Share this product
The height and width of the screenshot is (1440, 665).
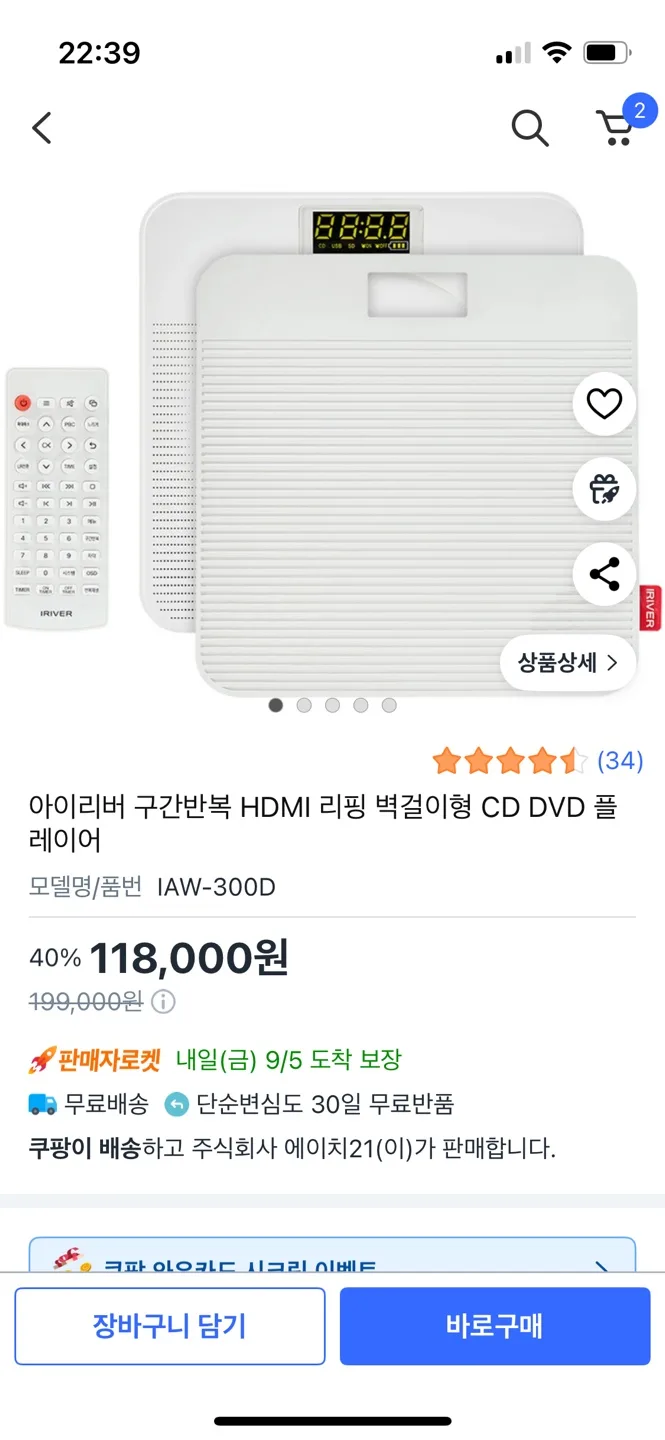(604, 575)
